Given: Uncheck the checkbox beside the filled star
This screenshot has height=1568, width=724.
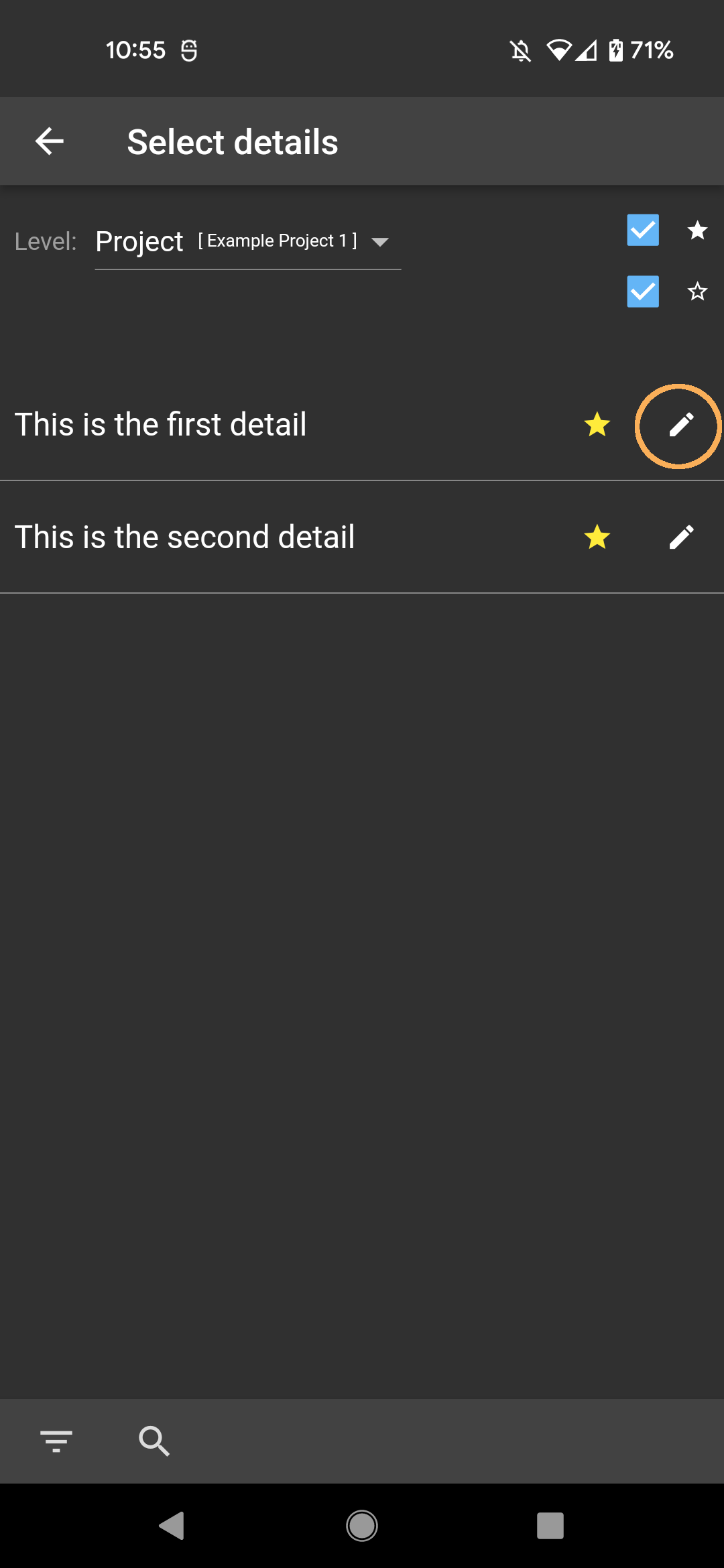Looking at the screenshot, I should (643, 231).
